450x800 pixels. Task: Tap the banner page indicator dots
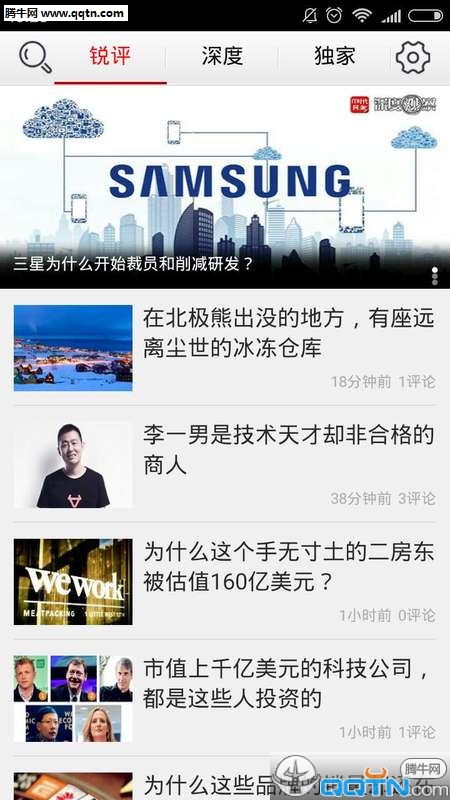click(435, 276)
